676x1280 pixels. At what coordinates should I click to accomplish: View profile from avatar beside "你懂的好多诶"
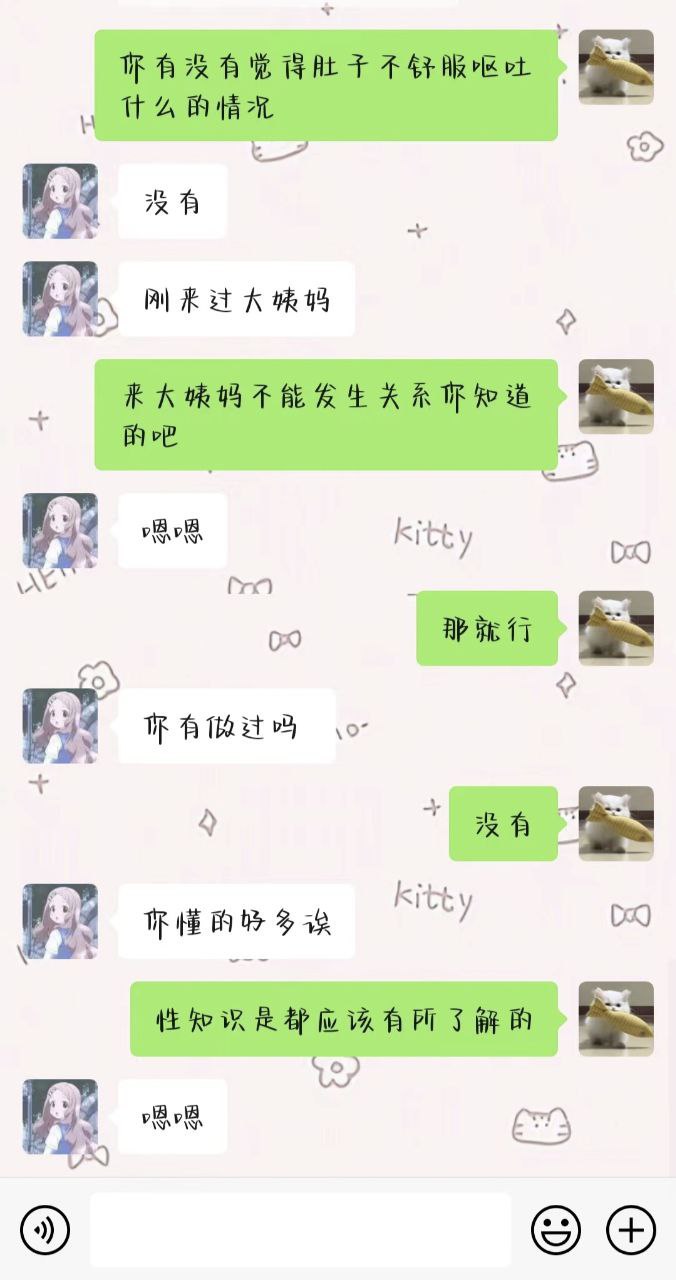click(60, 921)
